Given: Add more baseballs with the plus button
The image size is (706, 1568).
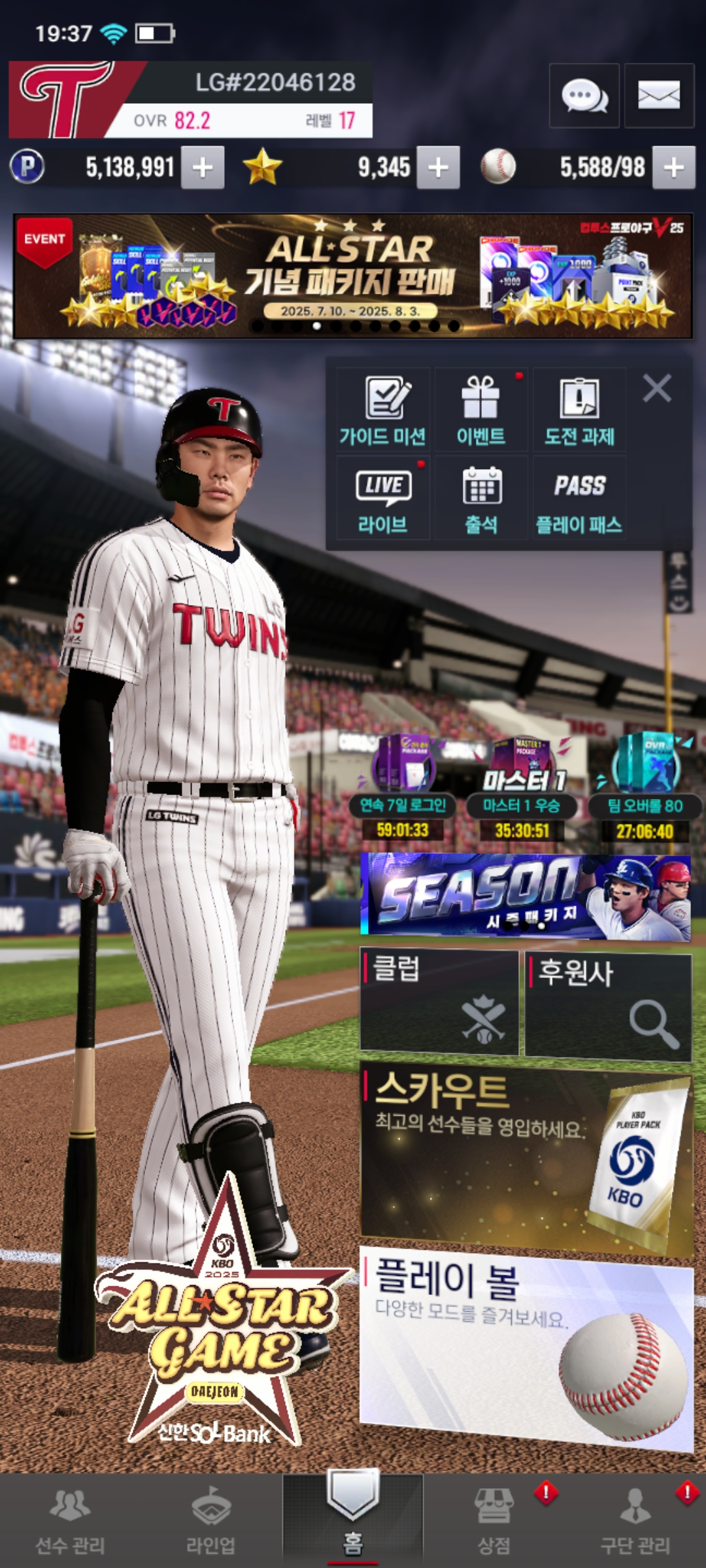Looking at the screenshot, I should 674,168.
